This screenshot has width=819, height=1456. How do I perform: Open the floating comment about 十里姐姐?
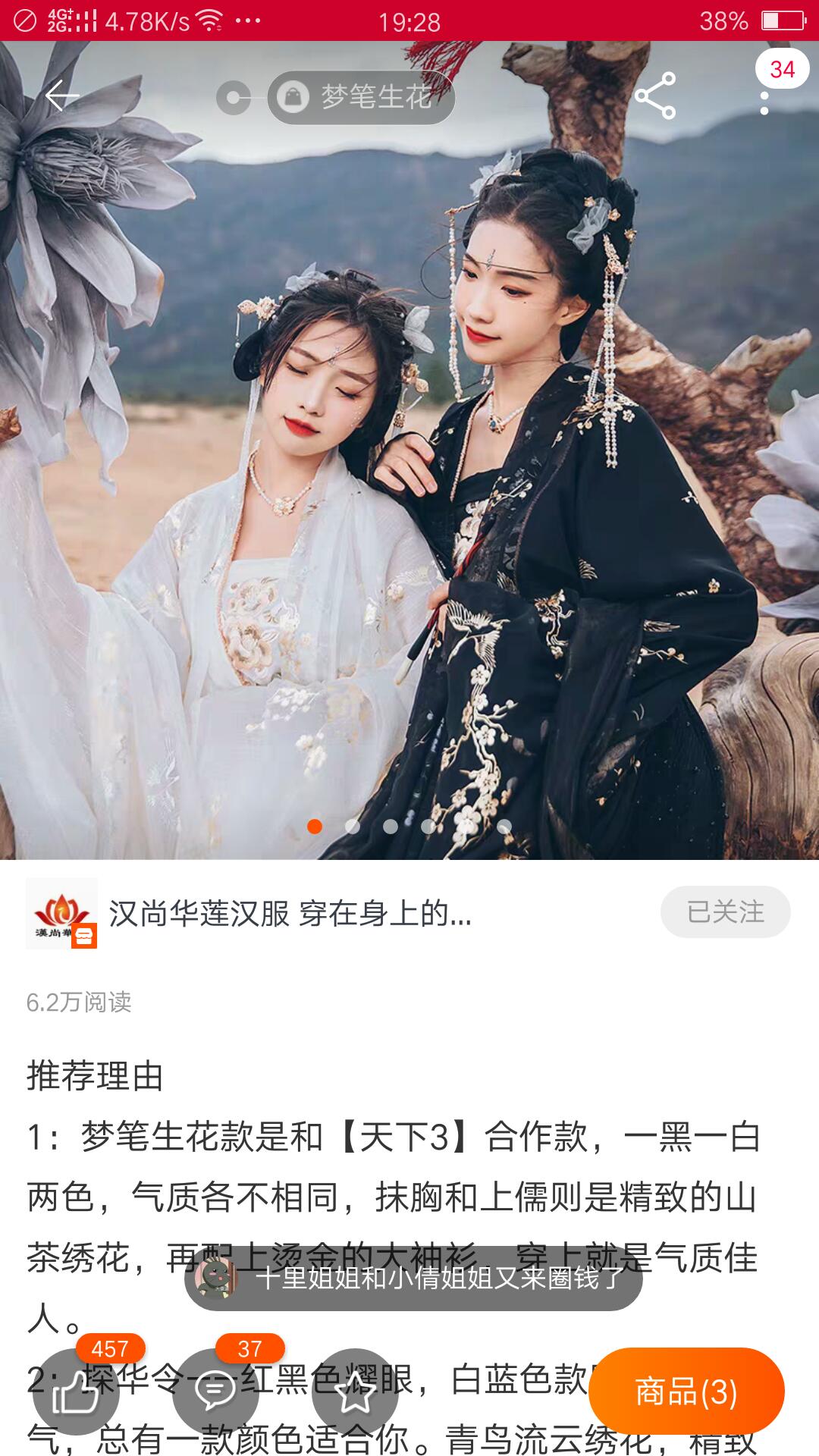point(413,1279)
